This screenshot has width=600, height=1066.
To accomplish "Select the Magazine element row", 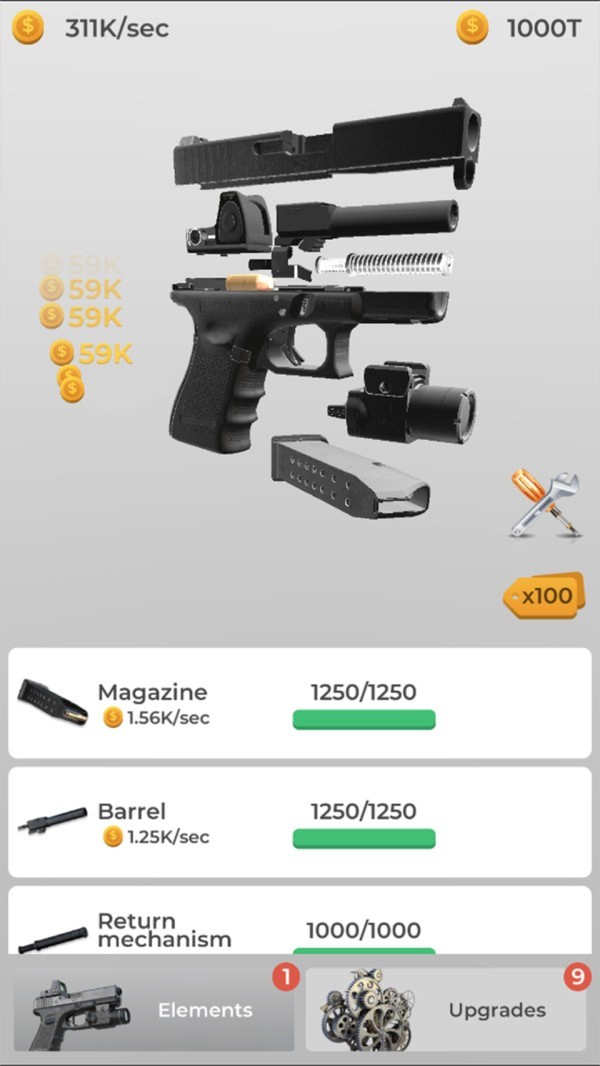I will click(x=299, y=703).
